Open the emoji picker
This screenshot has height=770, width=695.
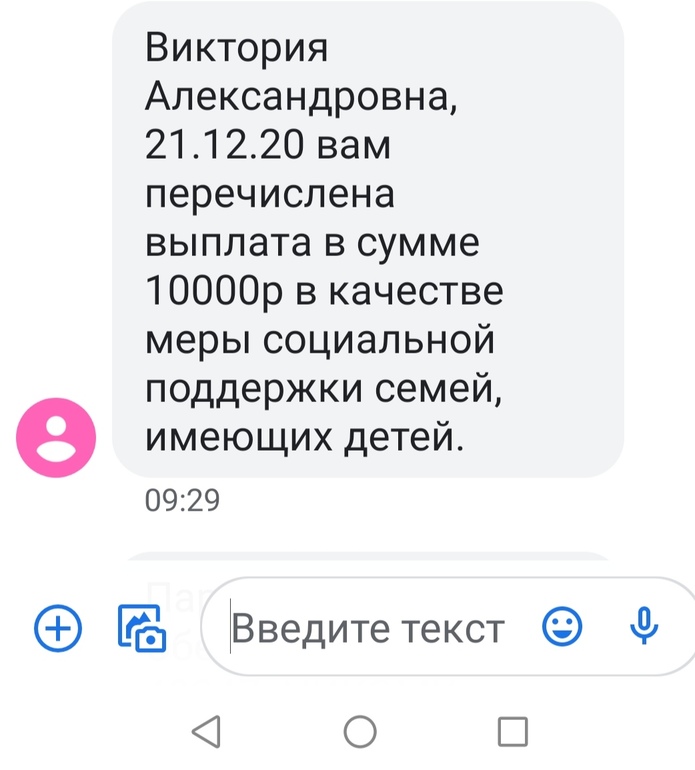[x=562, y=627]
